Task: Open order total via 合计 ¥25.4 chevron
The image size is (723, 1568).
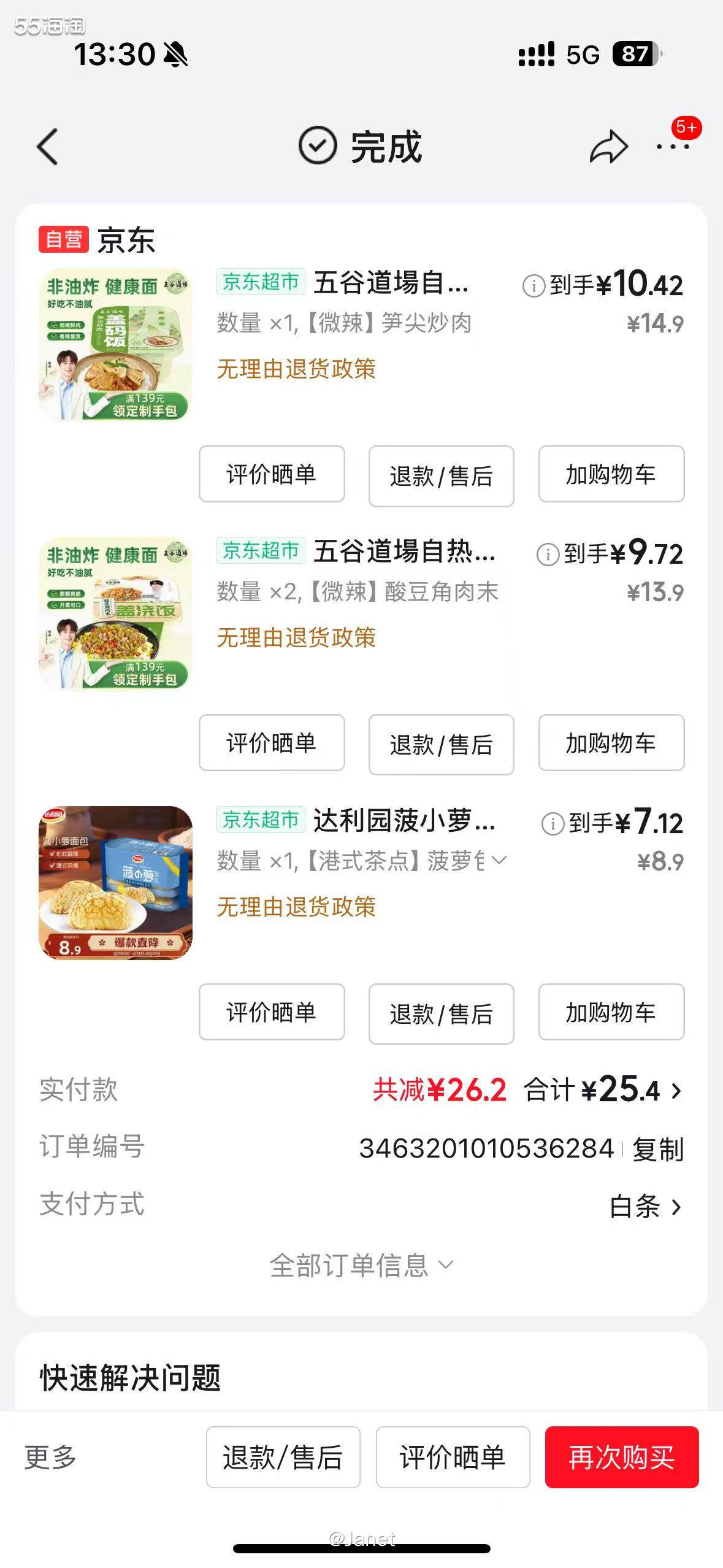Action: [x=677, y=1091]
